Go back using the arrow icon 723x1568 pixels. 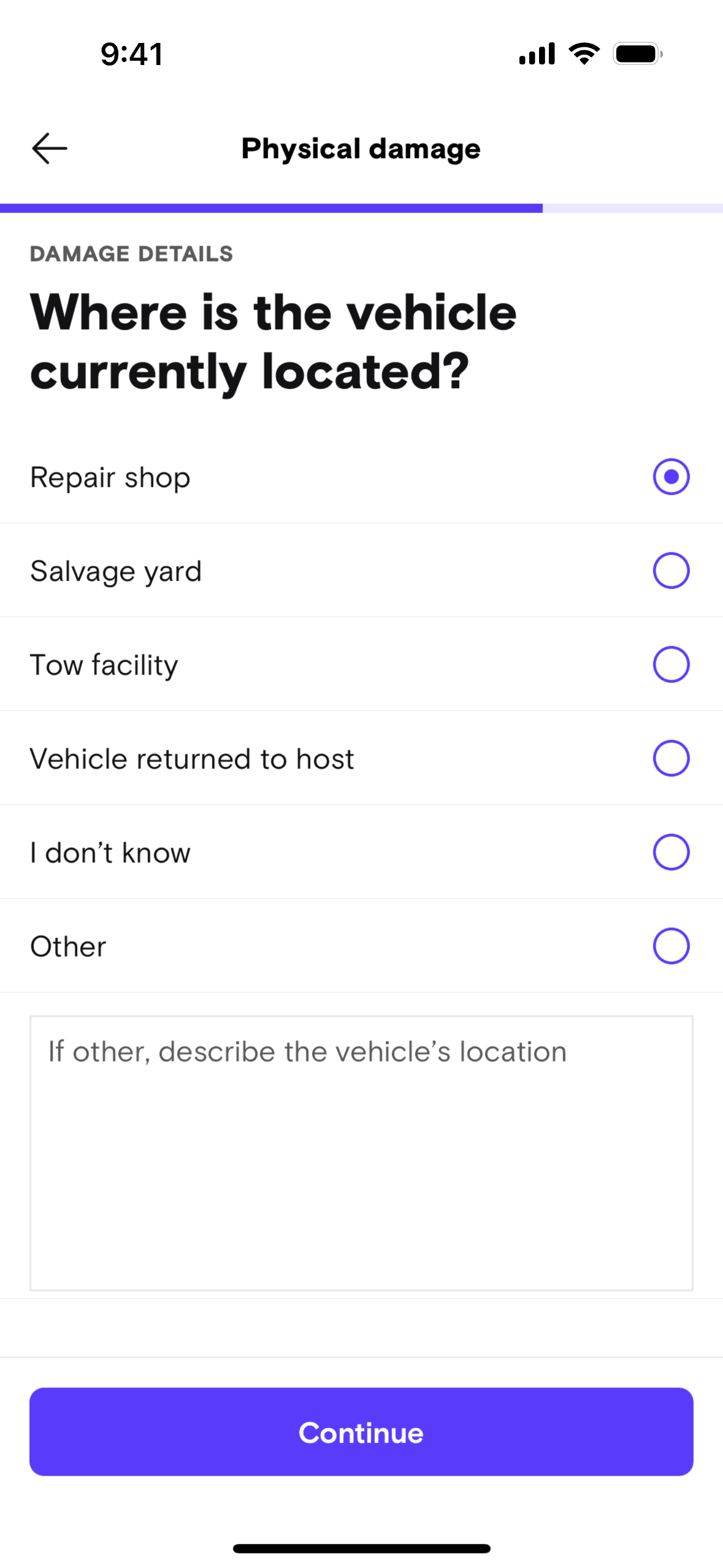[50, 148]
